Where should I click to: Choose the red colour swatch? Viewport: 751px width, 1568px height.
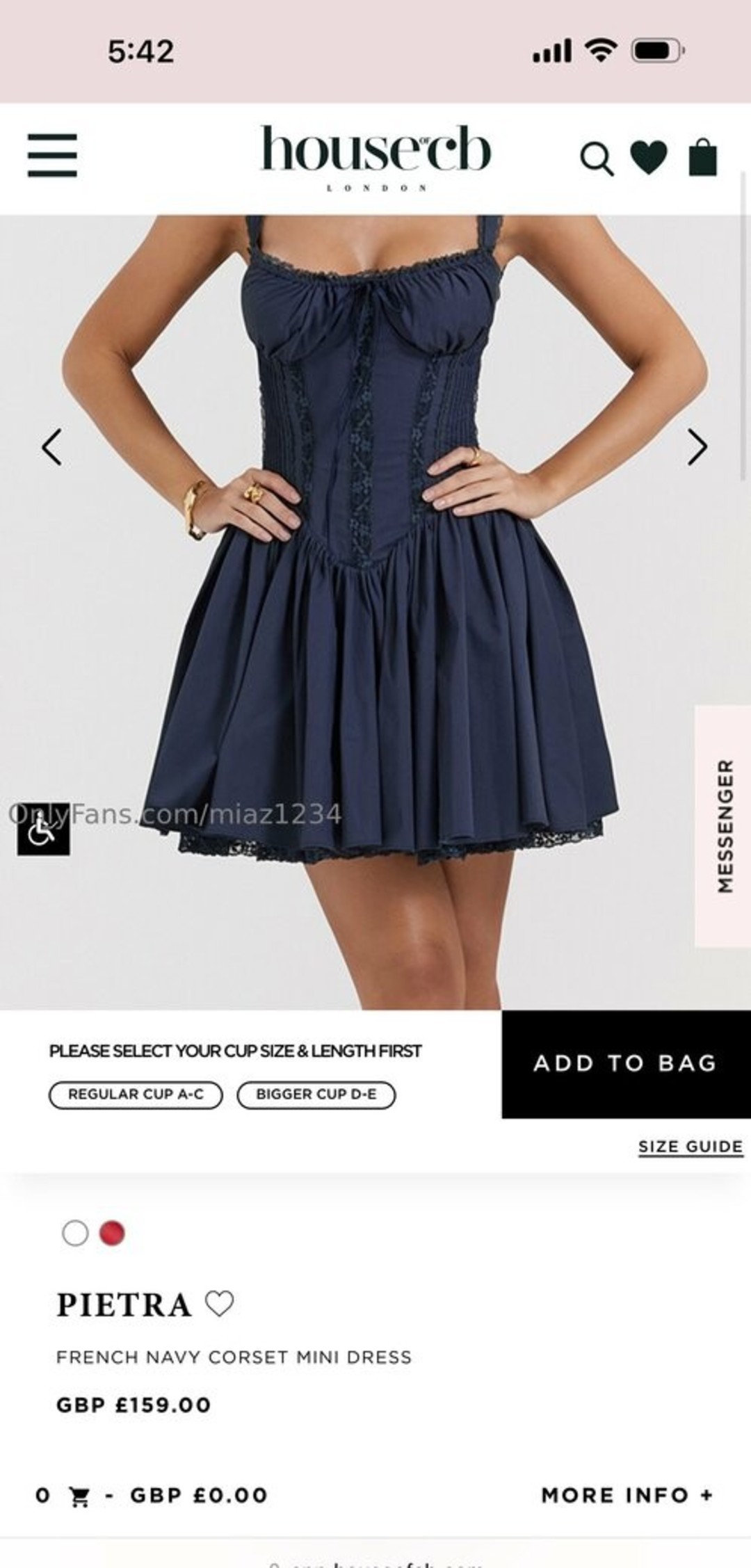click(x=112, y=1233)
